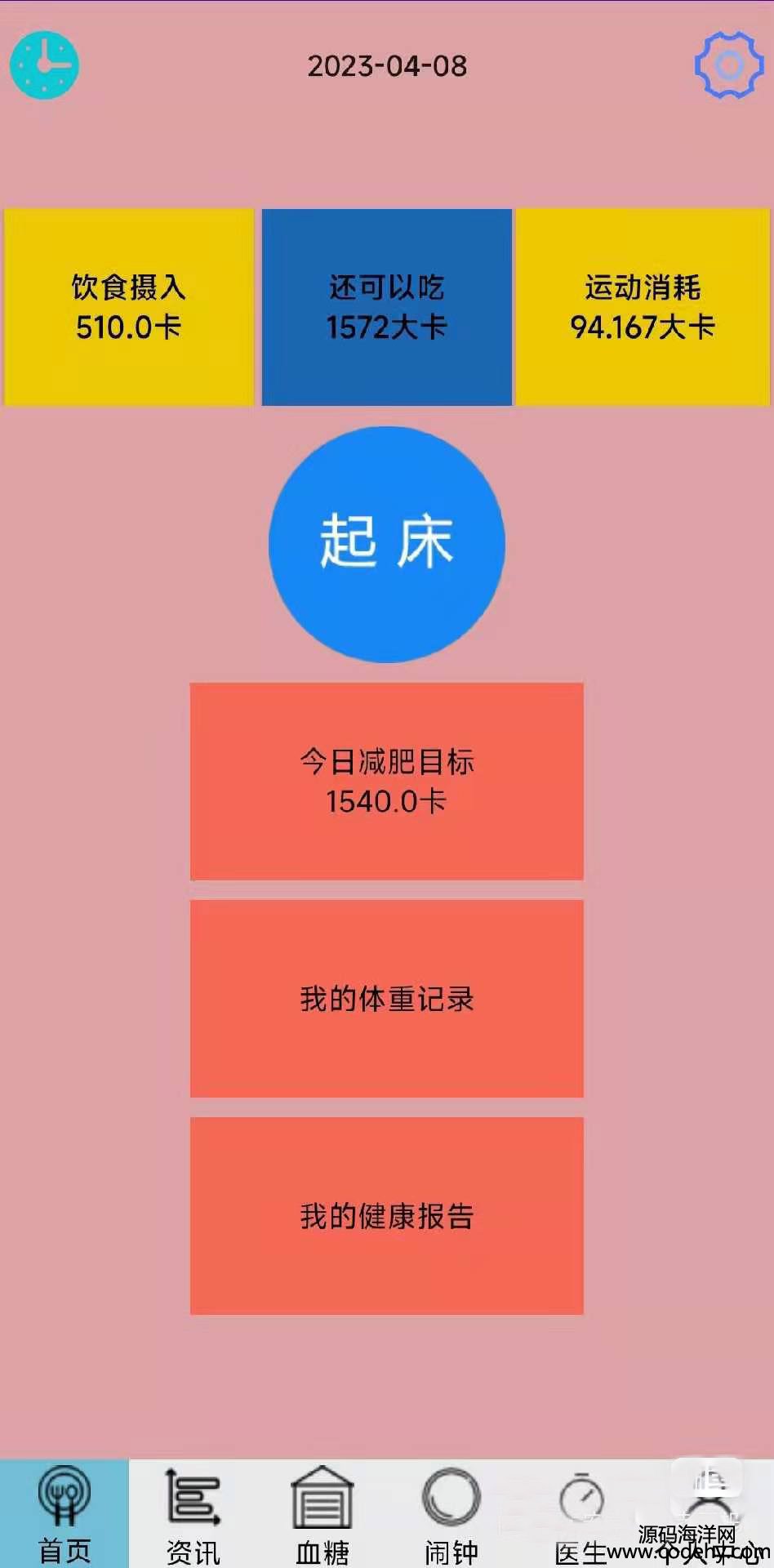Switch to the 医生 doctor tab
The image size is (774, 1568).
coord(580,1514)
